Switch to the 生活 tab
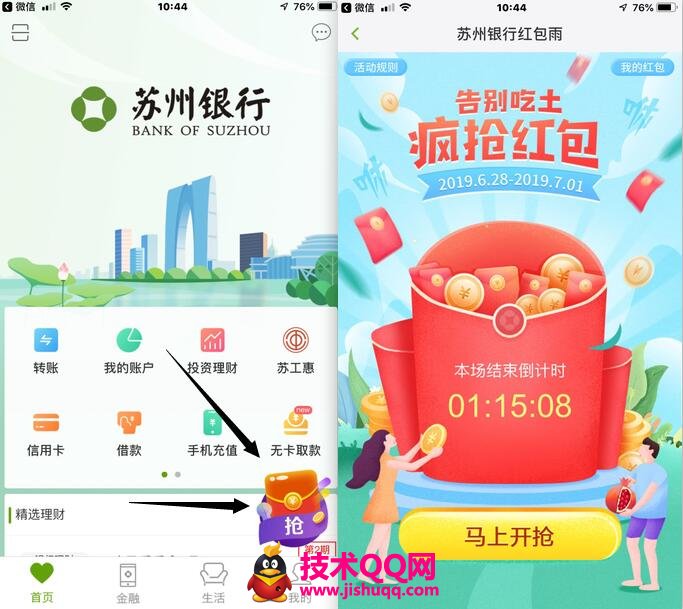 213,582
